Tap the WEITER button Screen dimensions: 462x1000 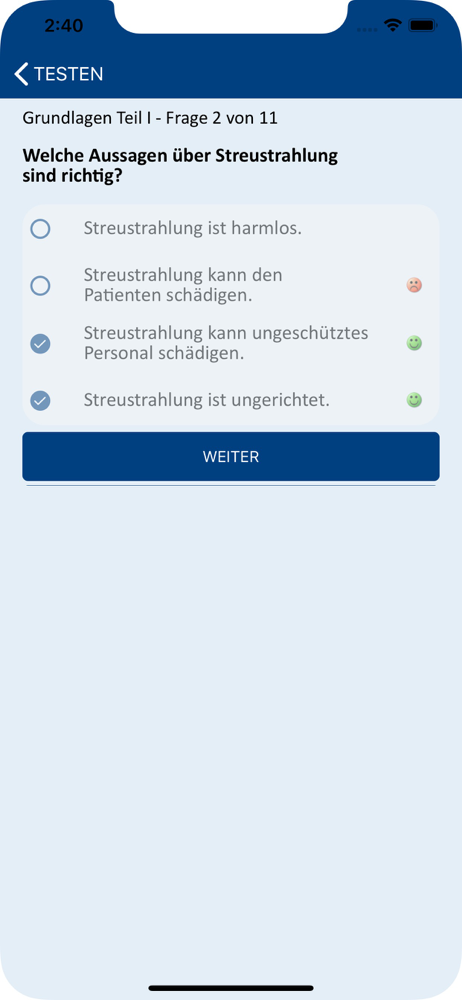click(x=231, y=457)
